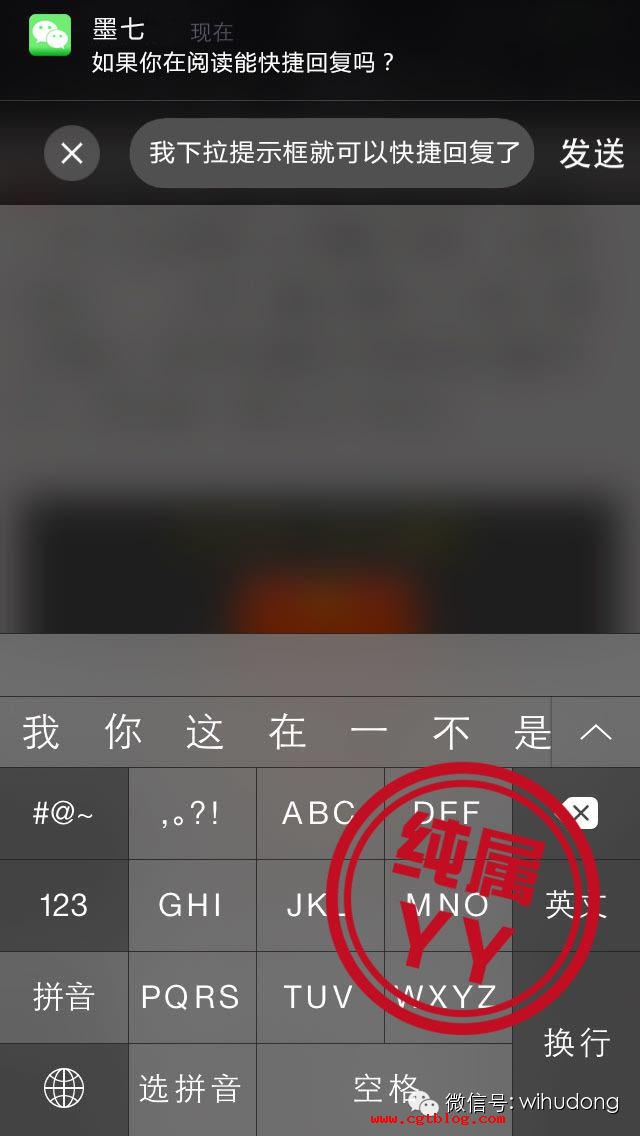Switch keyboards with the globe key
The width and height of the screenshot is (640, 1136).
tap(64, 1088)
